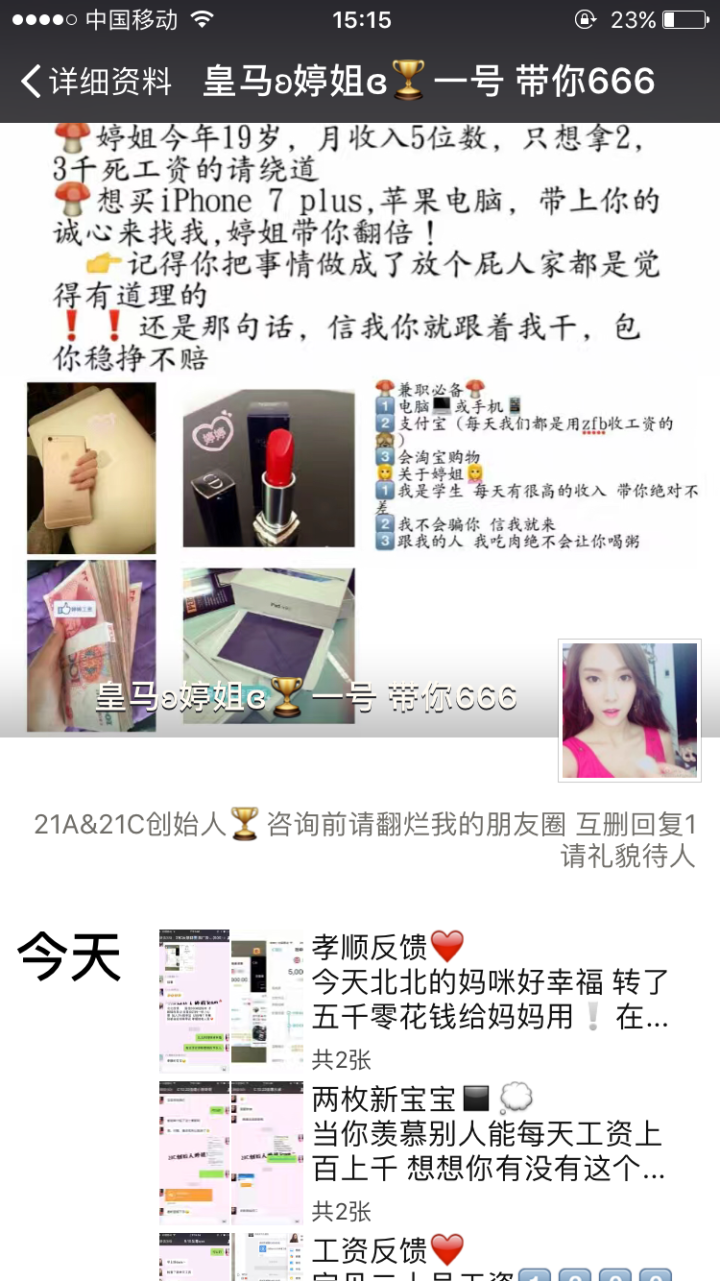Go back to 详细资料
The width and height of the screenshot is (720, 1281).
[95, 81]
